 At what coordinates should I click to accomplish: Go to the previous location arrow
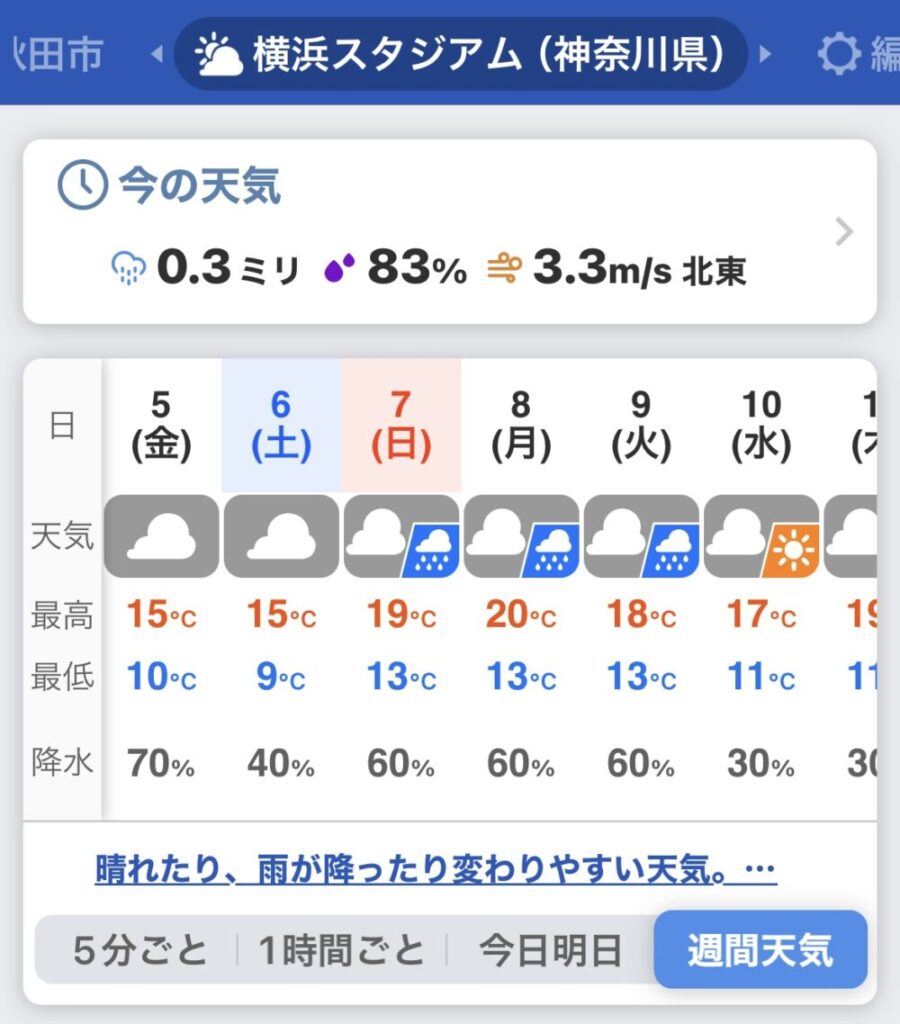[x=157, y=54]
